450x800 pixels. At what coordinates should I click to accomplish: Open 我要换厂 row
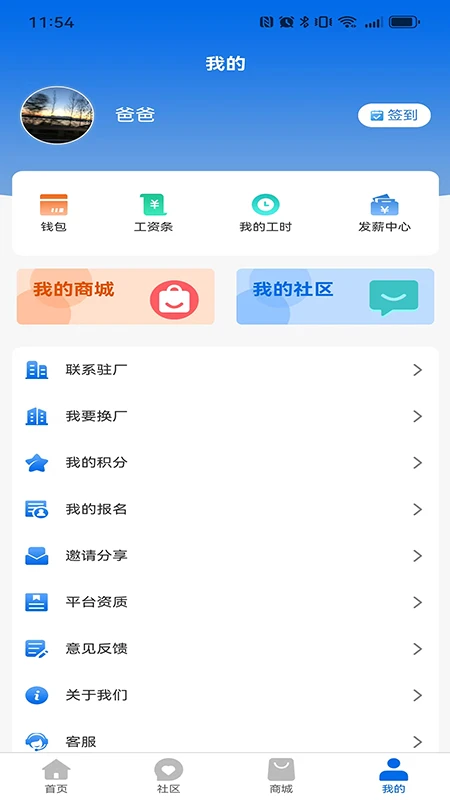click(225, 416)
